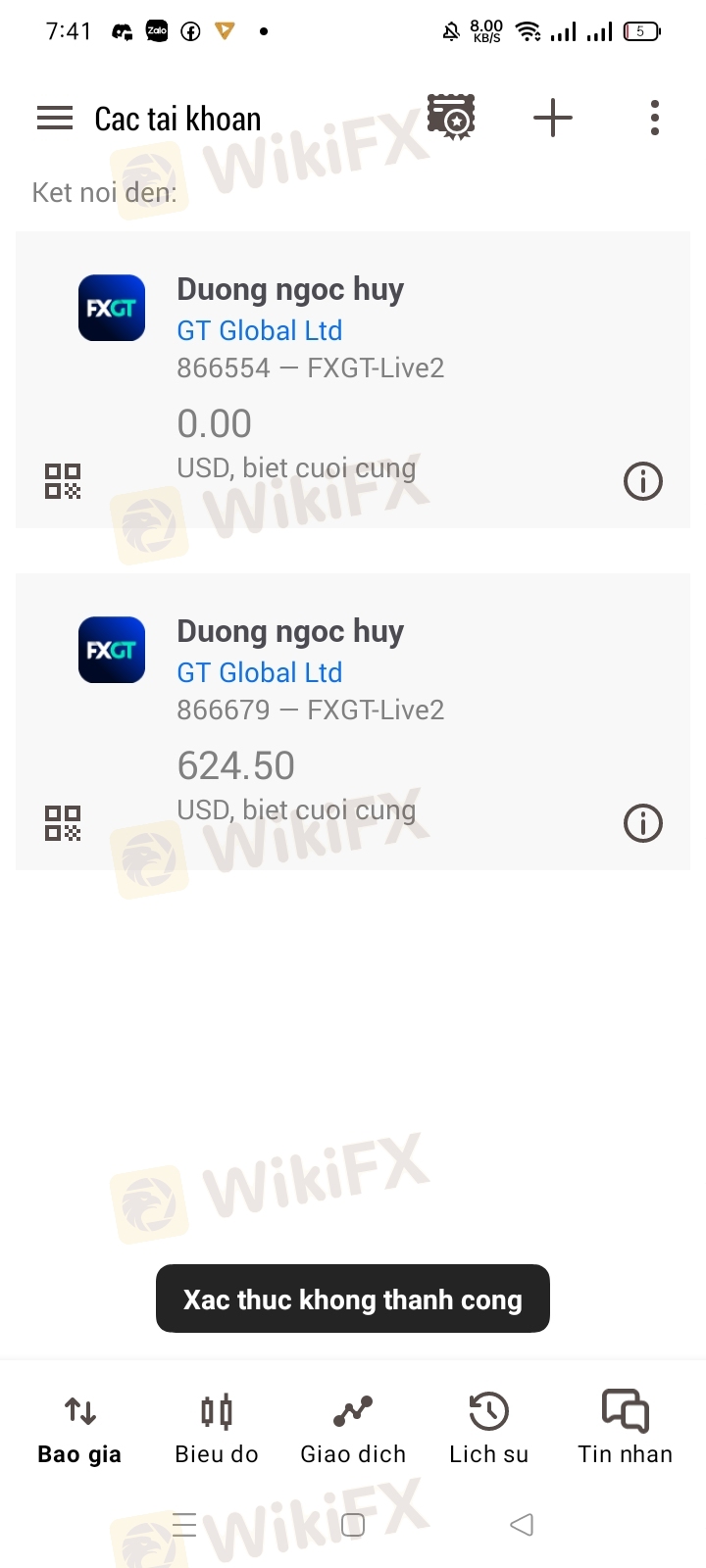Screen dimensions: 706x1568
Task: Open the three-dot overflow menu
Action: click(654, 119)
